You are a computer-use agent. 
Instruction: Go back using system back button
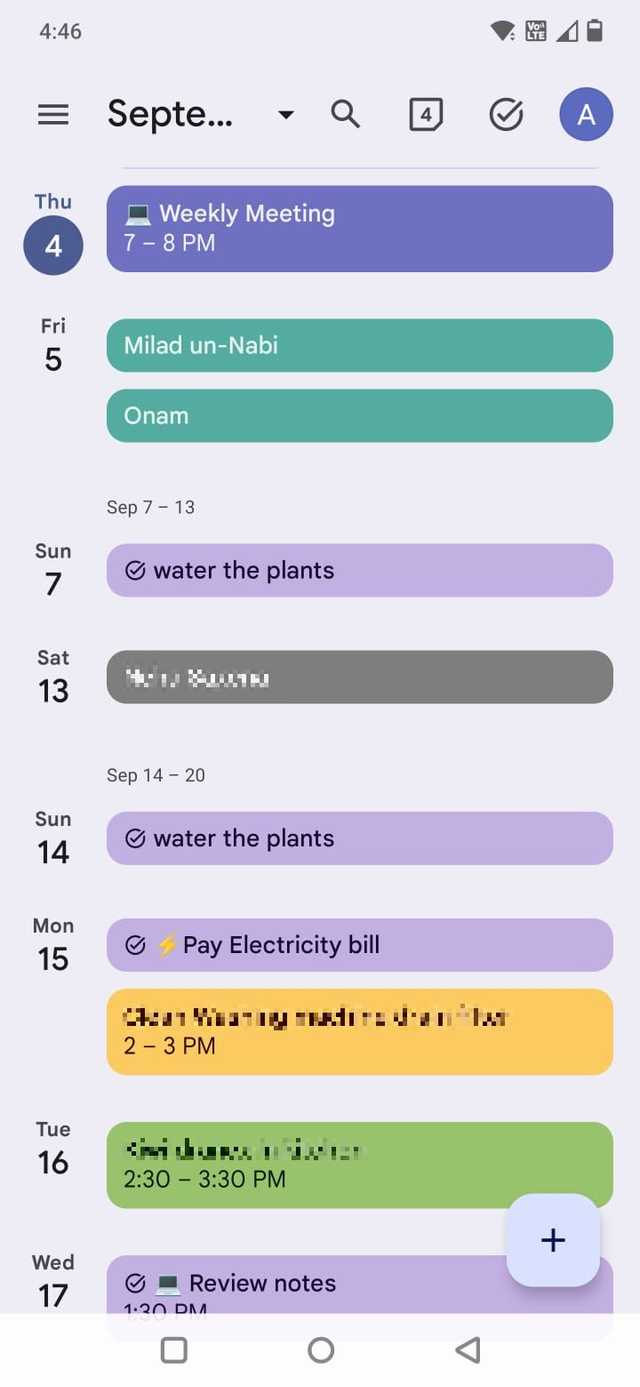point(467,1350)
